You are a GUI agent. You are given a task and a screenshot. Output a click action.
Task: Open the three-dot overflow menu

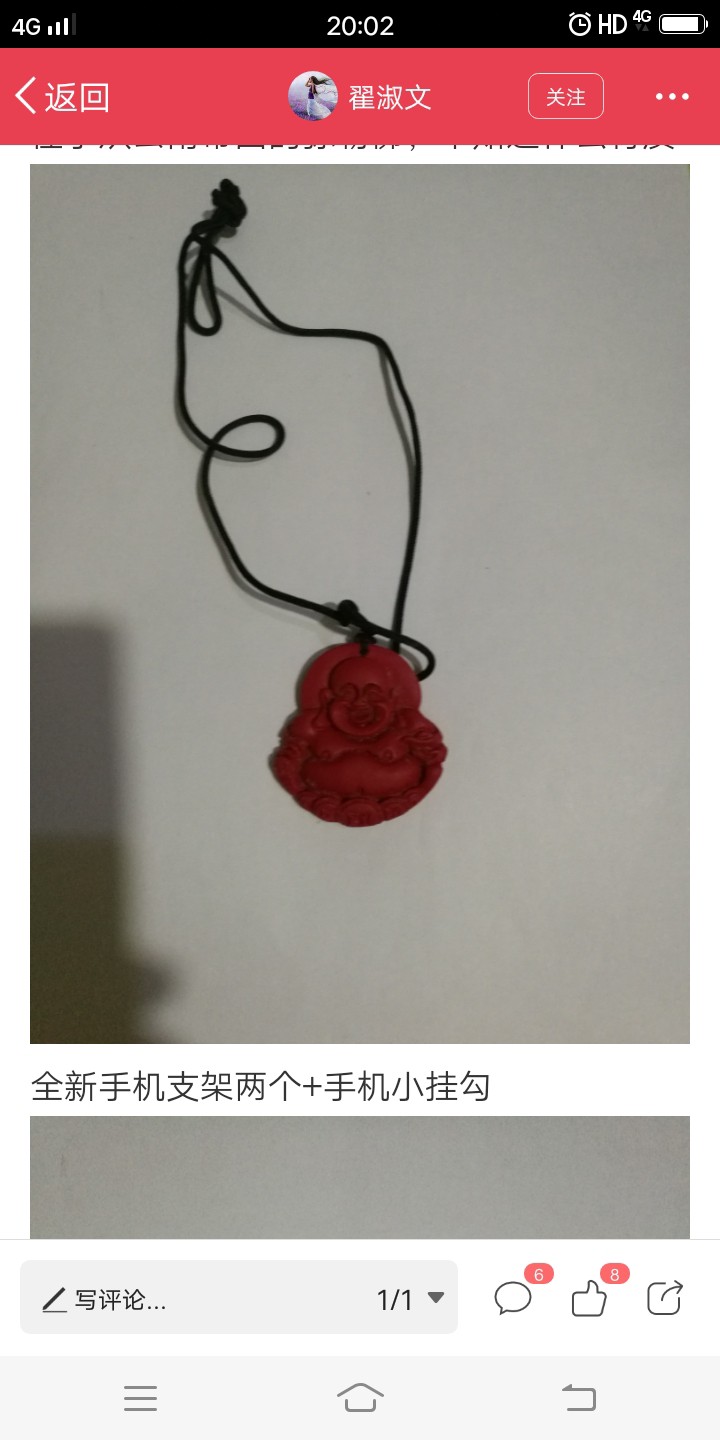(672, 97)
